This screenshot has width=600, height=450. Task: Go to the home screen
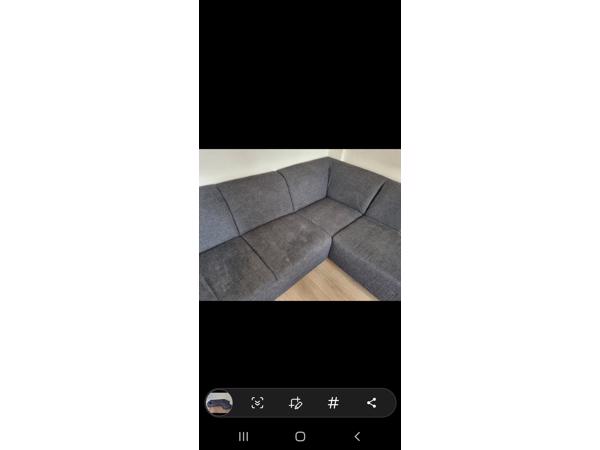[x=300, y=436]
